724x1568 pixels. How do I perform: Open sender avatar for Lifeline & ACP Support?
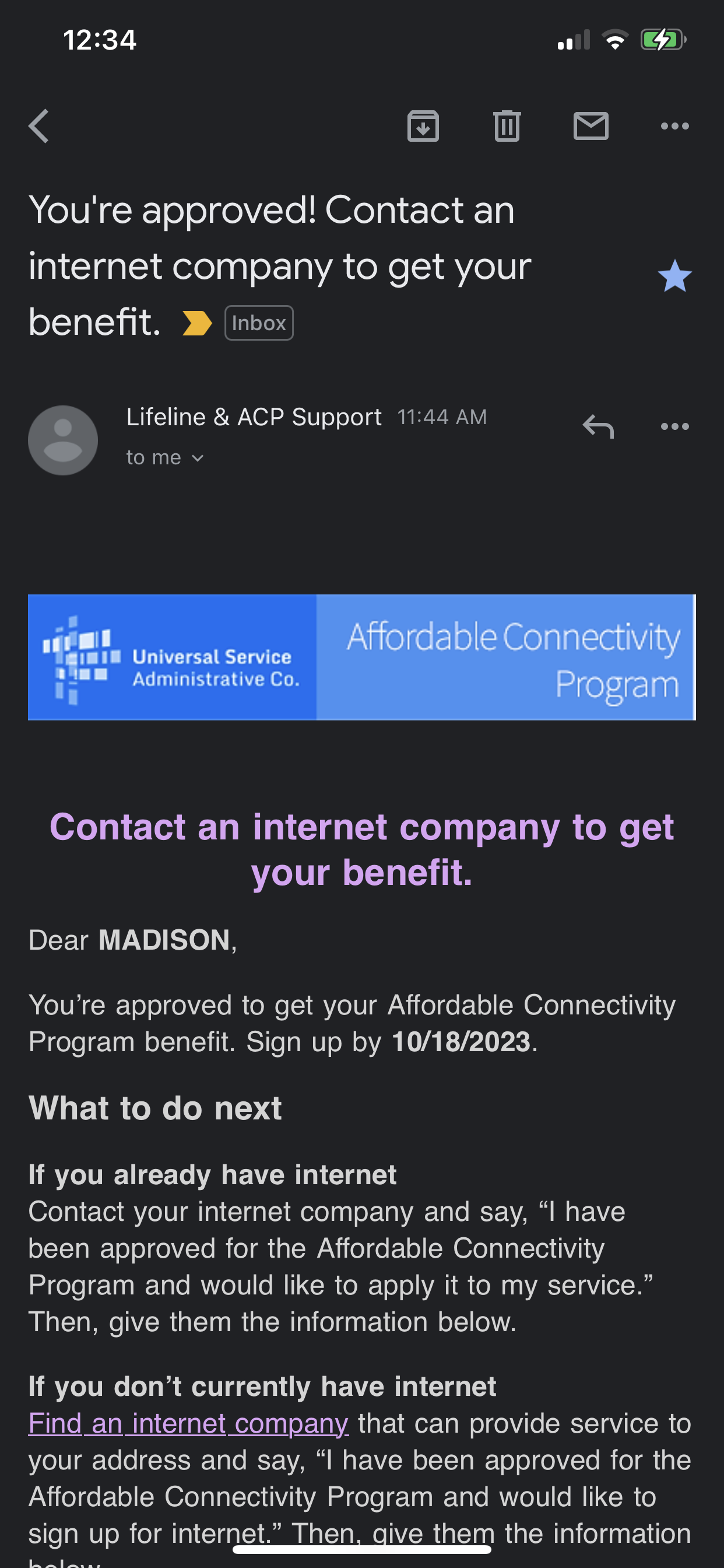click(x=63, y=440)
